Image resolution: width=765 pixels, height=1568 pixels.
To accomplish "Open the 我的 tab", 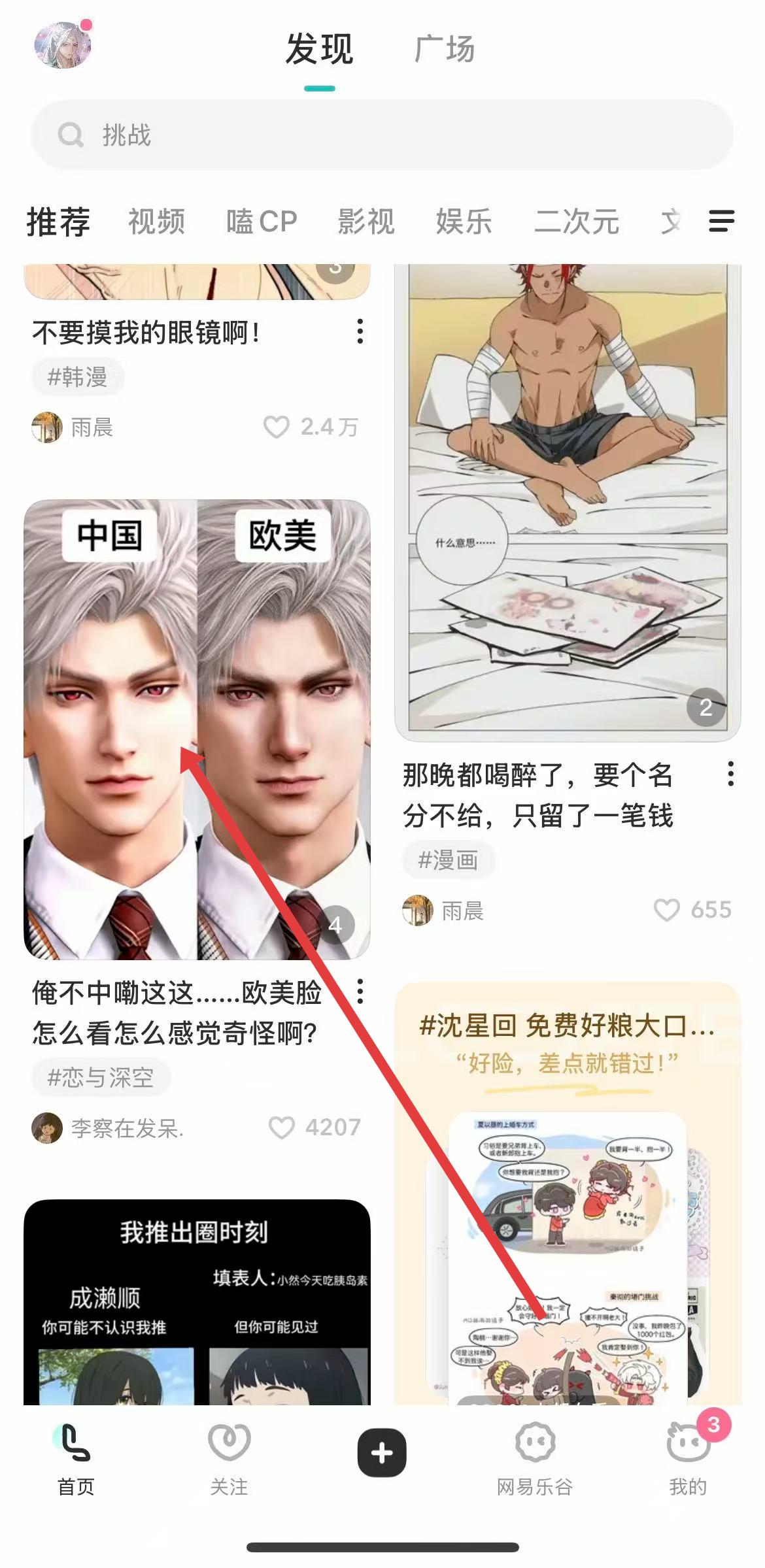I will [688, 1461].
